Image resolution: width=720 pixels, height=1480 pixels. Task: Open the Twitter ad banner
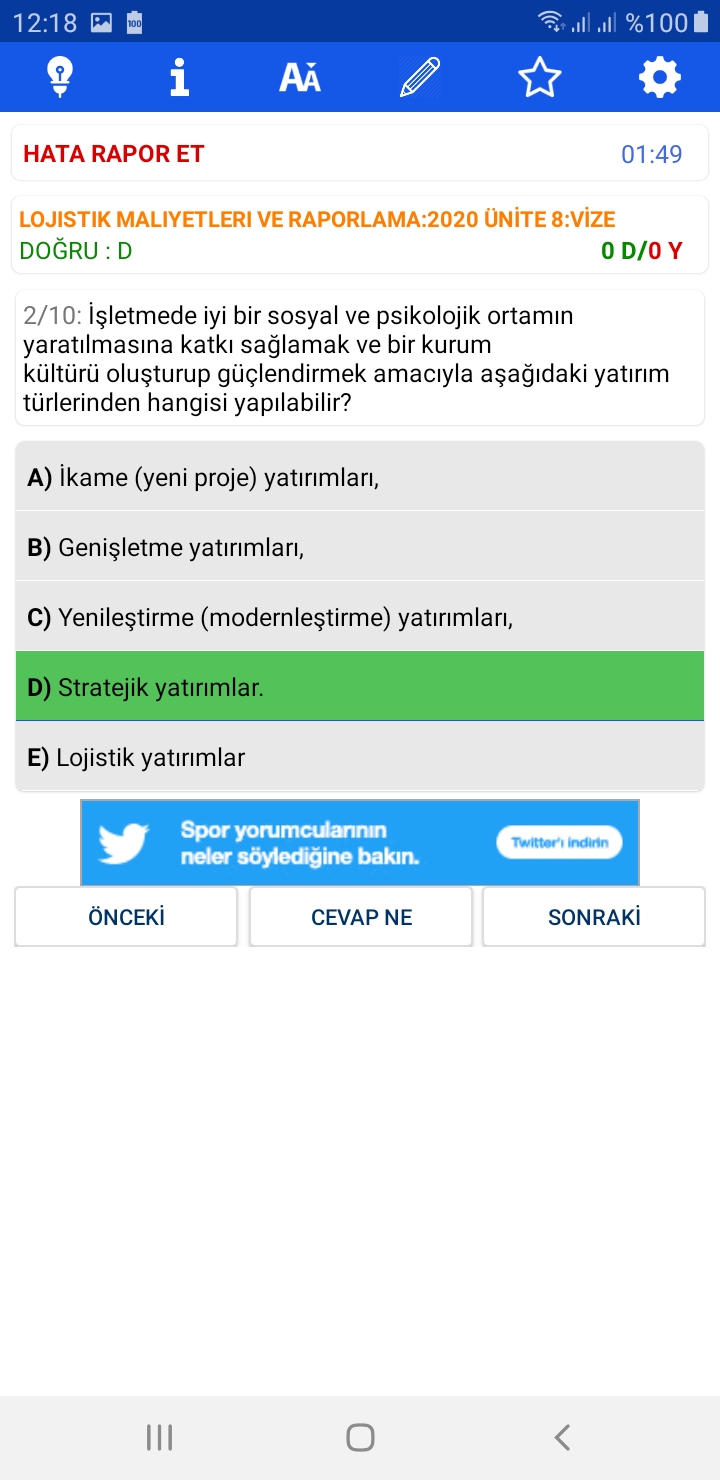tap(360, 842)
